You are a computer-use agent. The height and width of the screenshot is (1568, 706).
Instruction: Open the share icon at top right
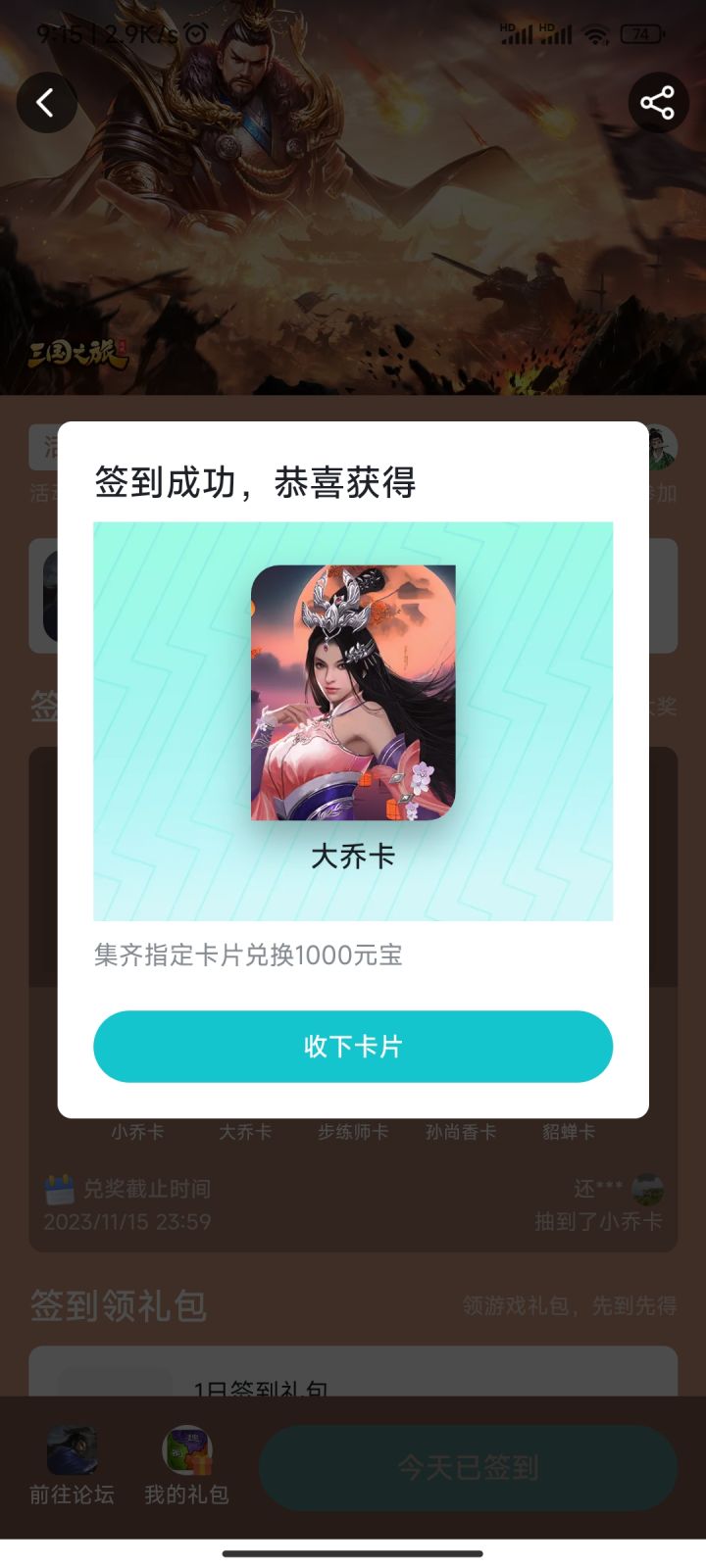click(x=658, y=101)
